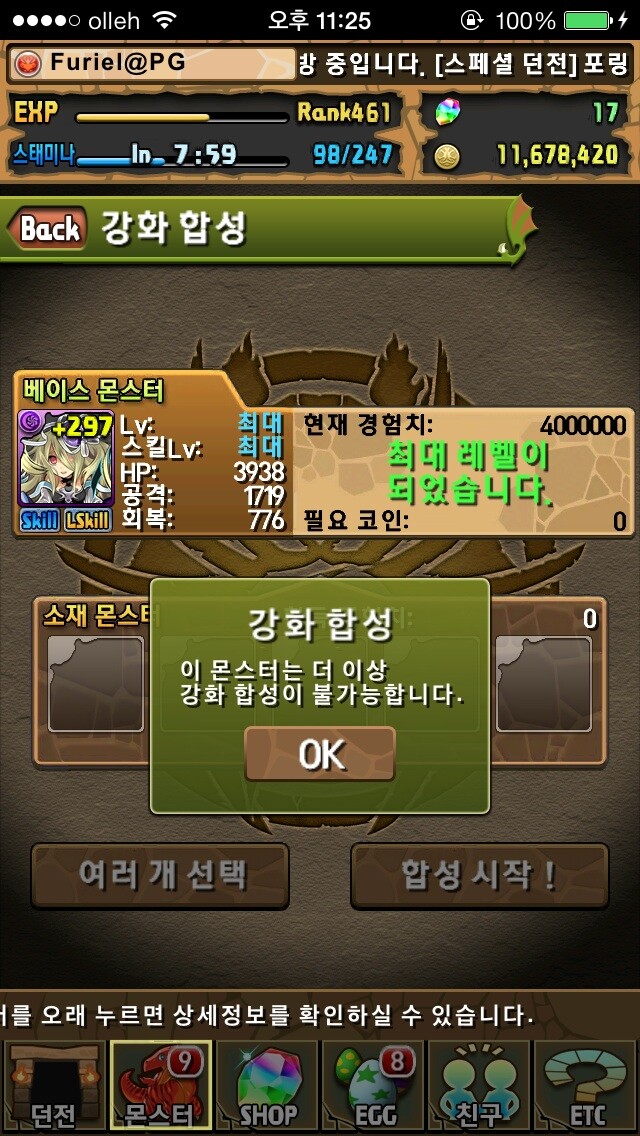
Task: Tap OK to dismiss the dialog
Action: [x=320, y=754]
